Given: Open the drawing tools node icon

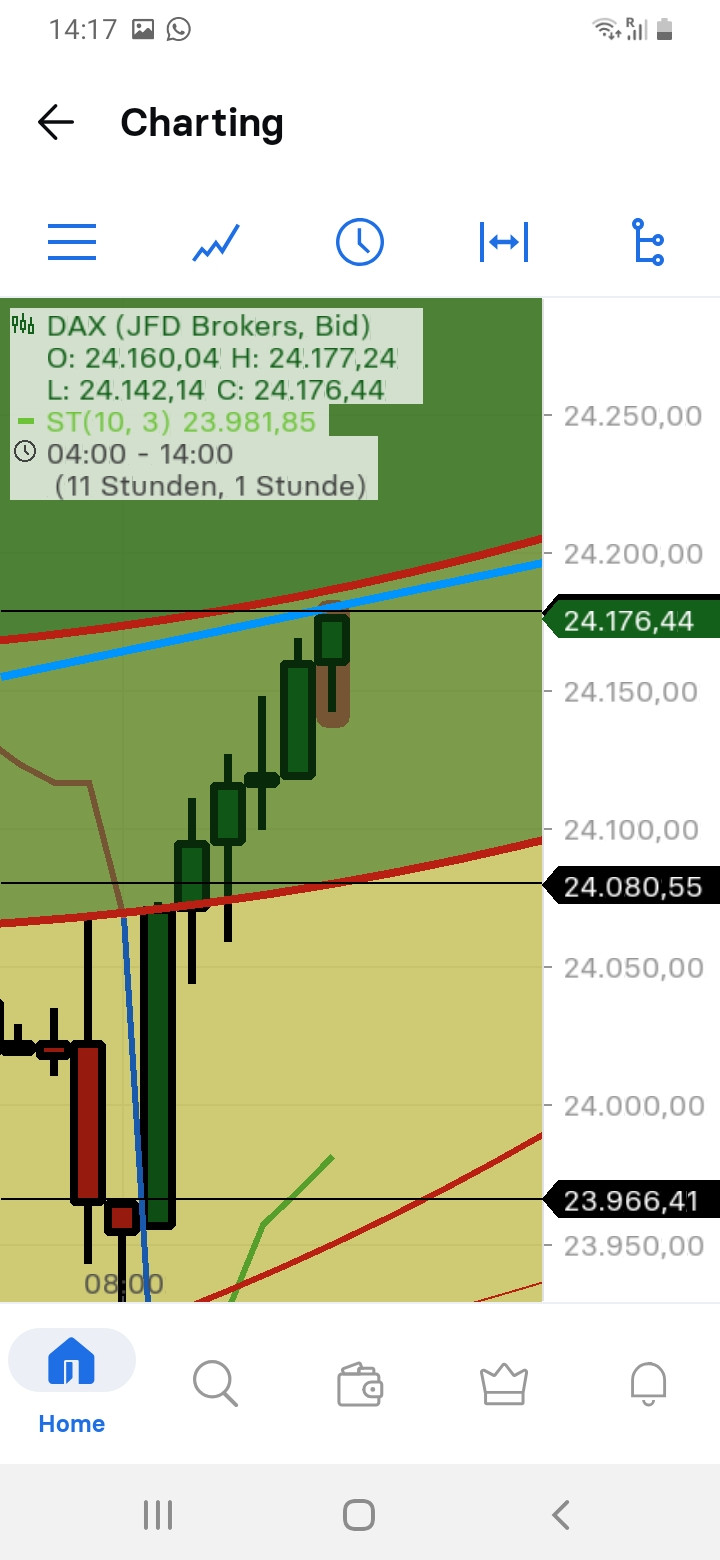Looking at the screenshot, I should [649, 243].
